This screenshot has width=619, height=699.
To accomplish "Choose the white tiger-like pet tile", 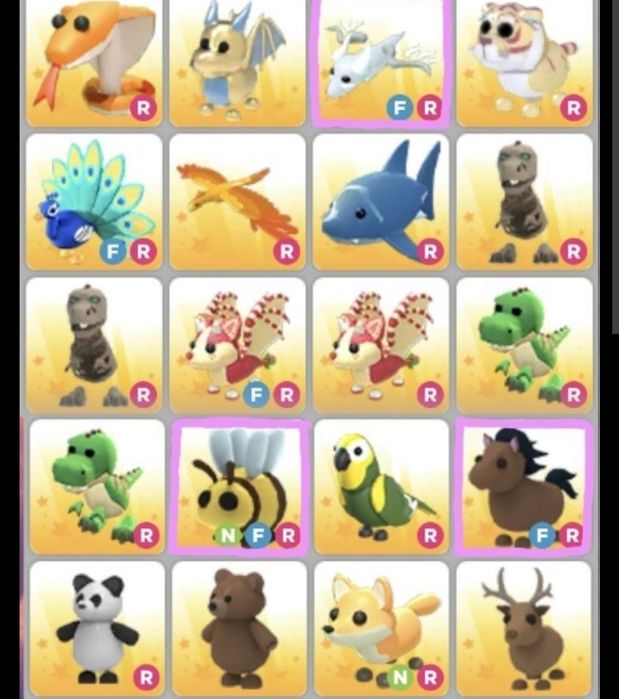I will tap(524, 62).
